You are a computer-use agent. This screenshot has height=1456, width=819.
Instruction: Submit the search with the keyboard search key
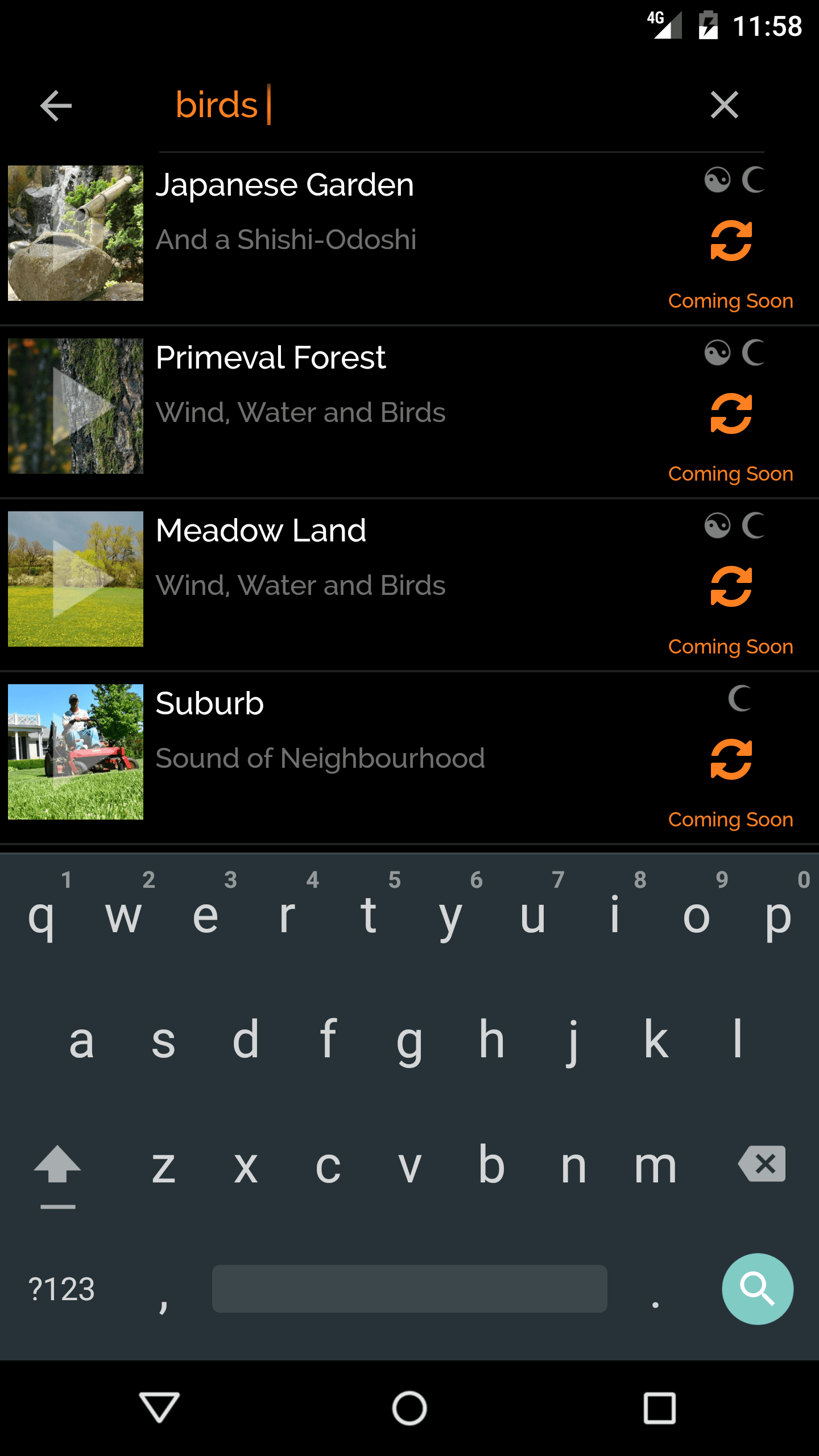[x=757, y=1289]
